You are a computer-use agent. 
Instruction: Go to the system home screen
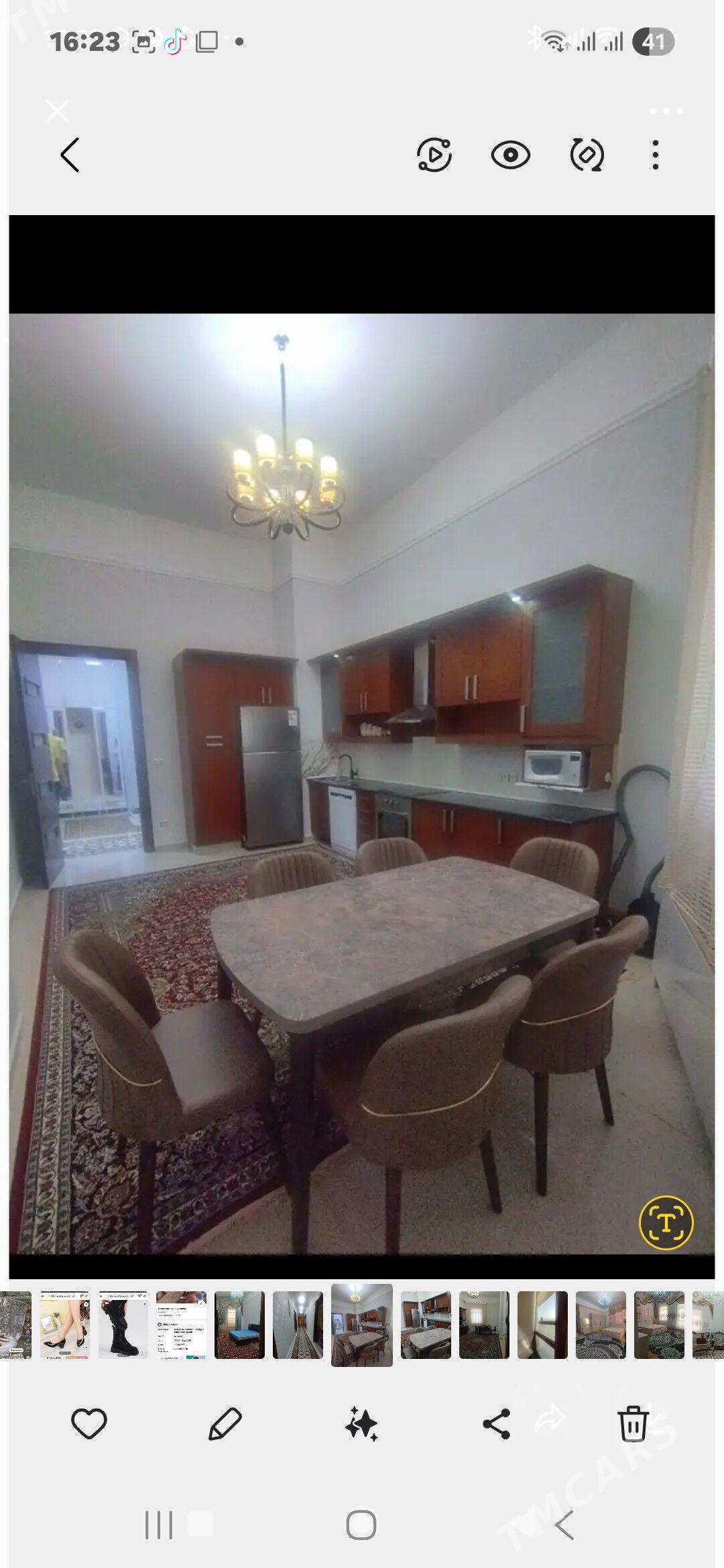click(x=361, y=1526)
